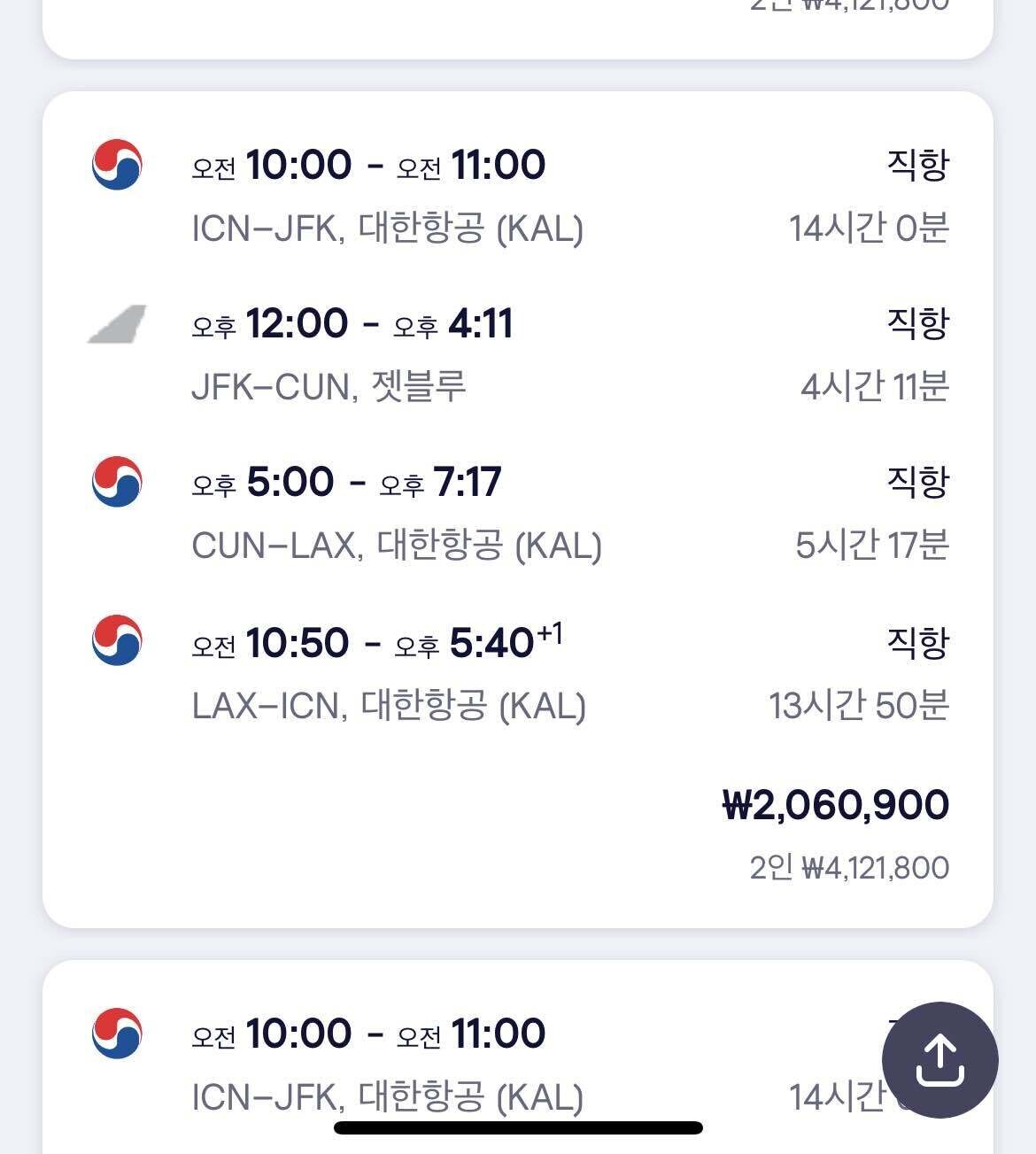Click the airline icon next to 오전 10:00 departure
1036x1154 pixels.
115,164
